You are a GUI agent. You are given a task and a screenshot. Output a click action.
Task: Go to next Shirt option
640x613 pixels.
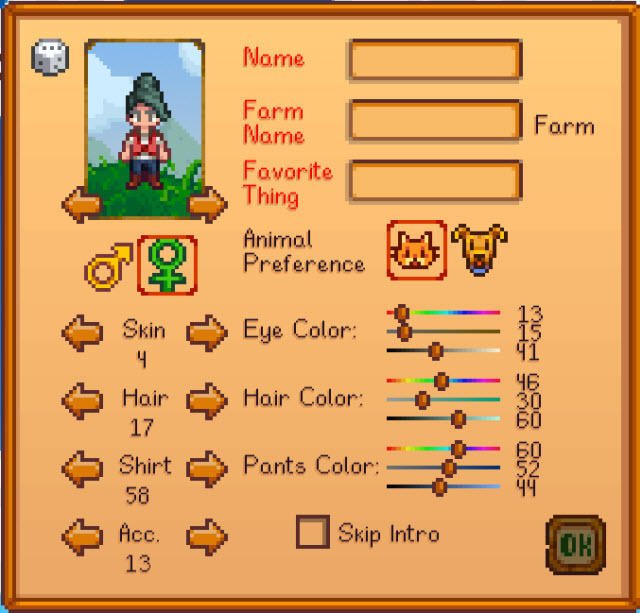pos(207,467)
